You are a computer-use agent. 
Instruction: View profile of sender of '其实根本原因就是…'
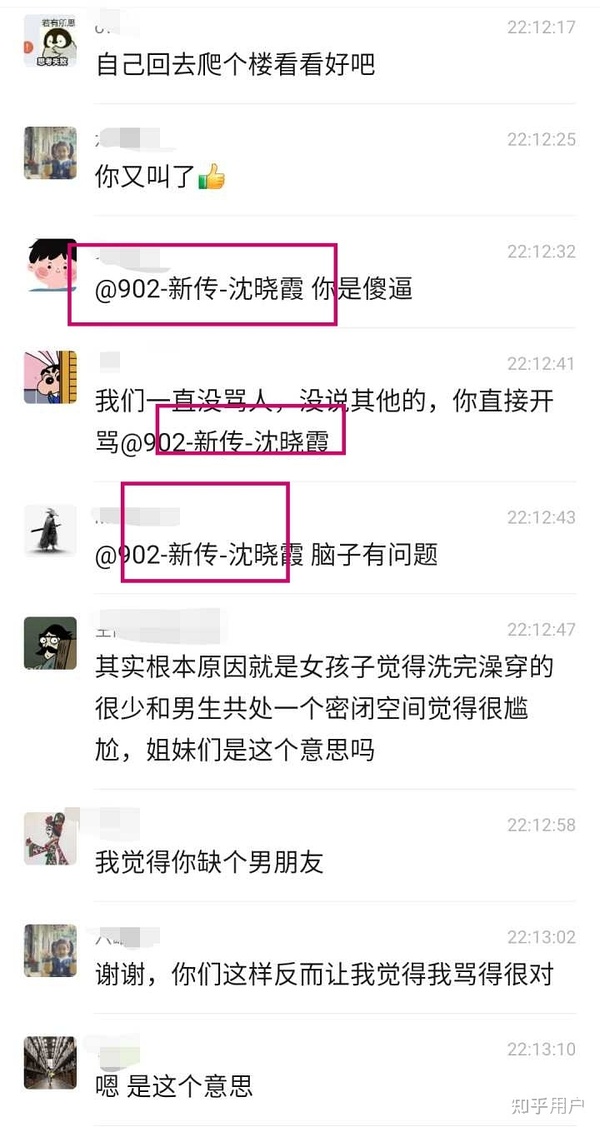point(49,642)
